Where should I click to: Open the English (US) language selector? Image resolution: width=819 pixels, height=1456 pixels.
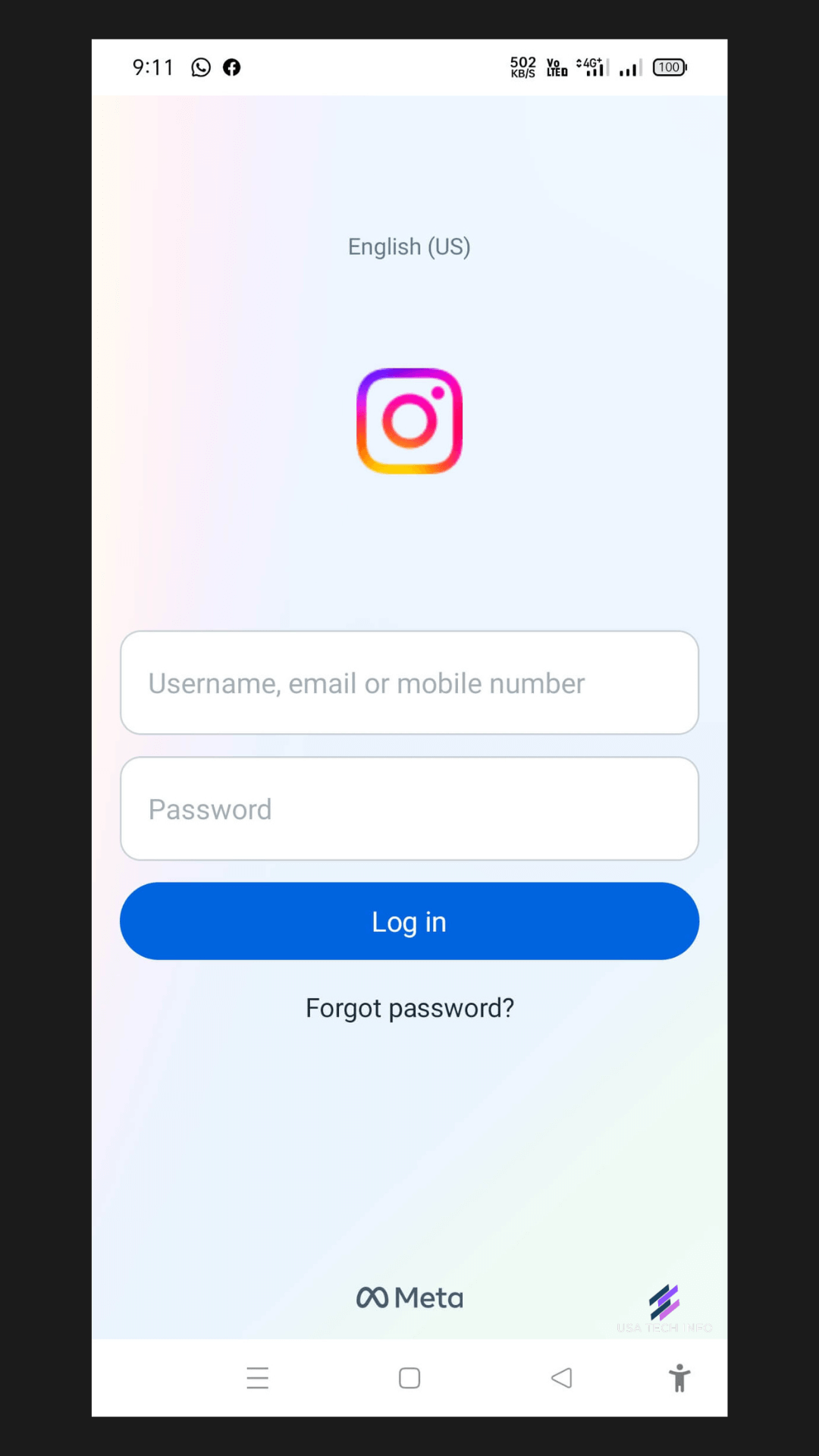[409, 246]
